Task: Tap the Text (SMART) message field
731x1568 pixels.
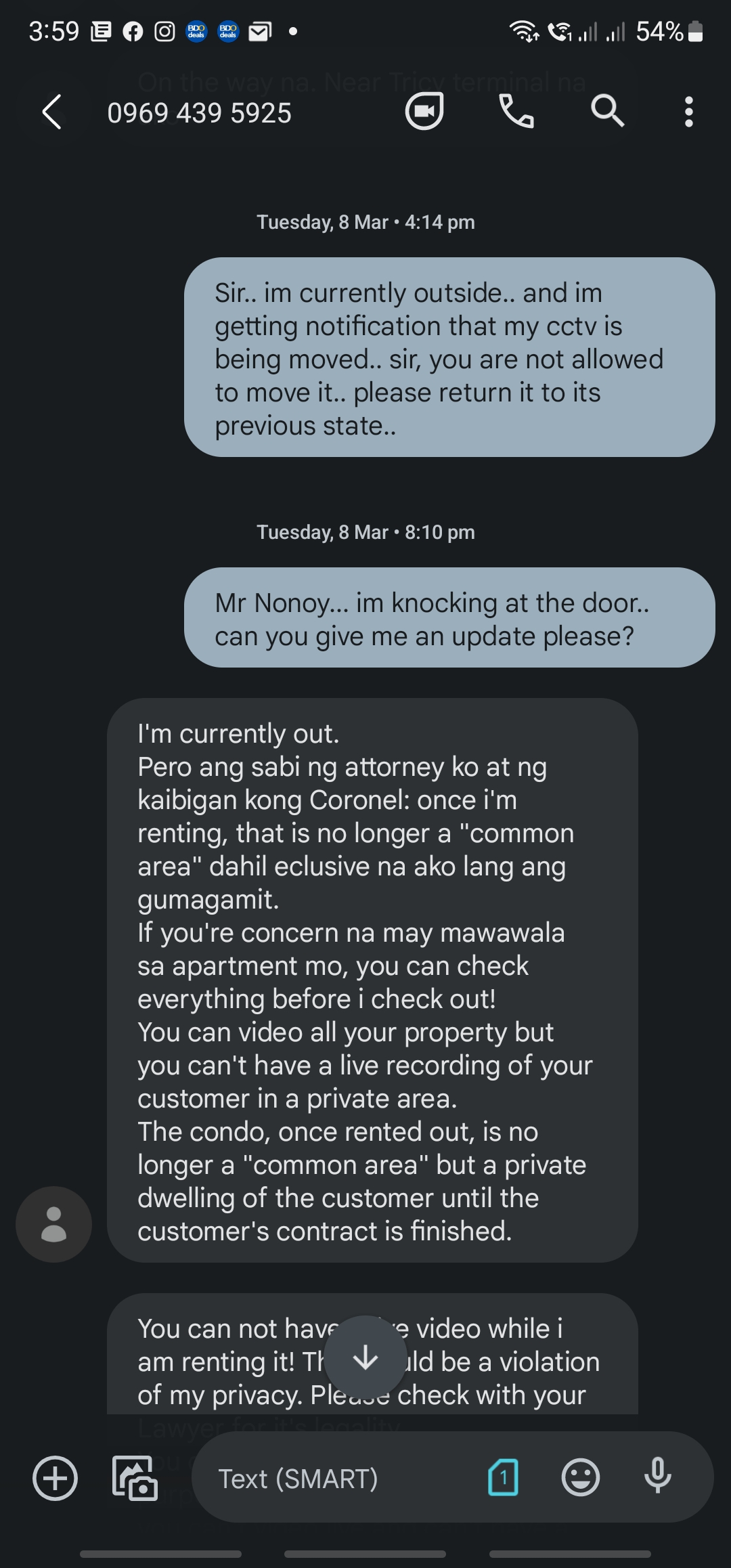Action: point(298,1478)
